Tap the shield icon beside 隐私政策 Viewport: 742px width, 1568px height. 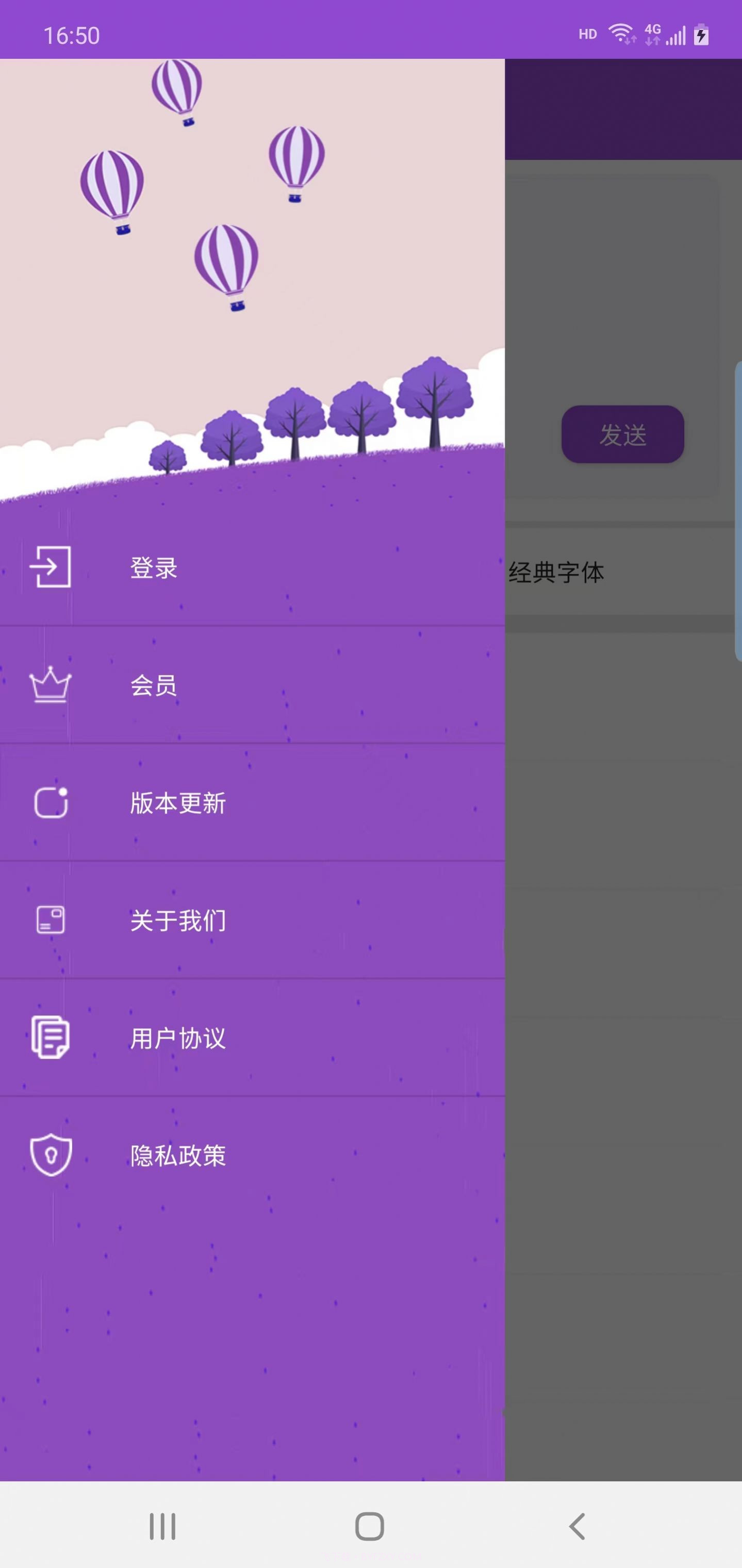tap(51, 1155)
